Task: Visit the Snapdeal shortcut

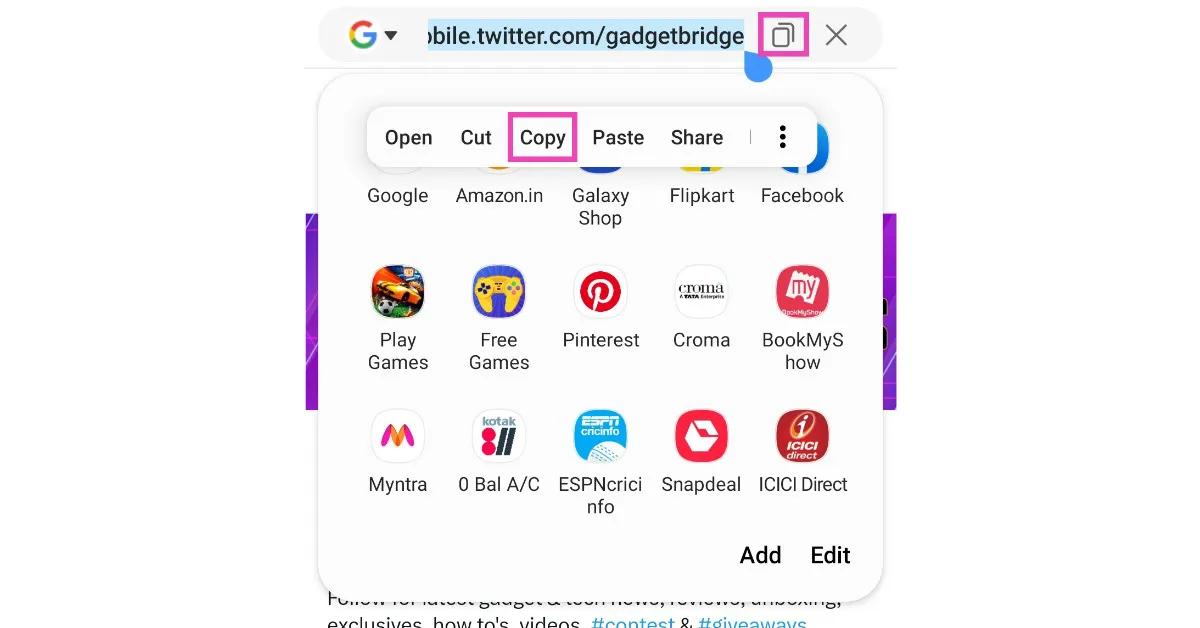Action: click(x=701, y=437)
